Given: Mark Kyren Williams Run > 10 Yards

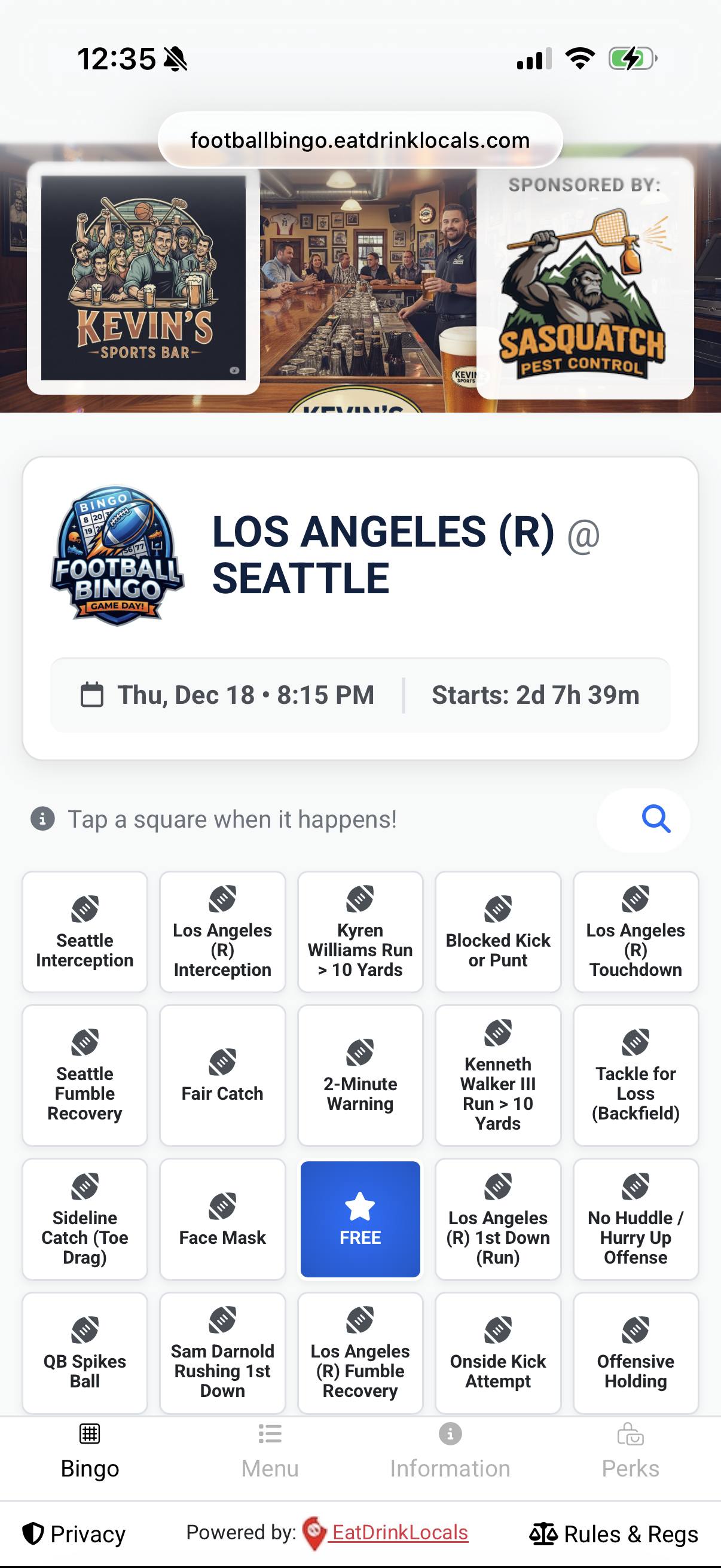Looking at the screenshot, I should (360, 931).
